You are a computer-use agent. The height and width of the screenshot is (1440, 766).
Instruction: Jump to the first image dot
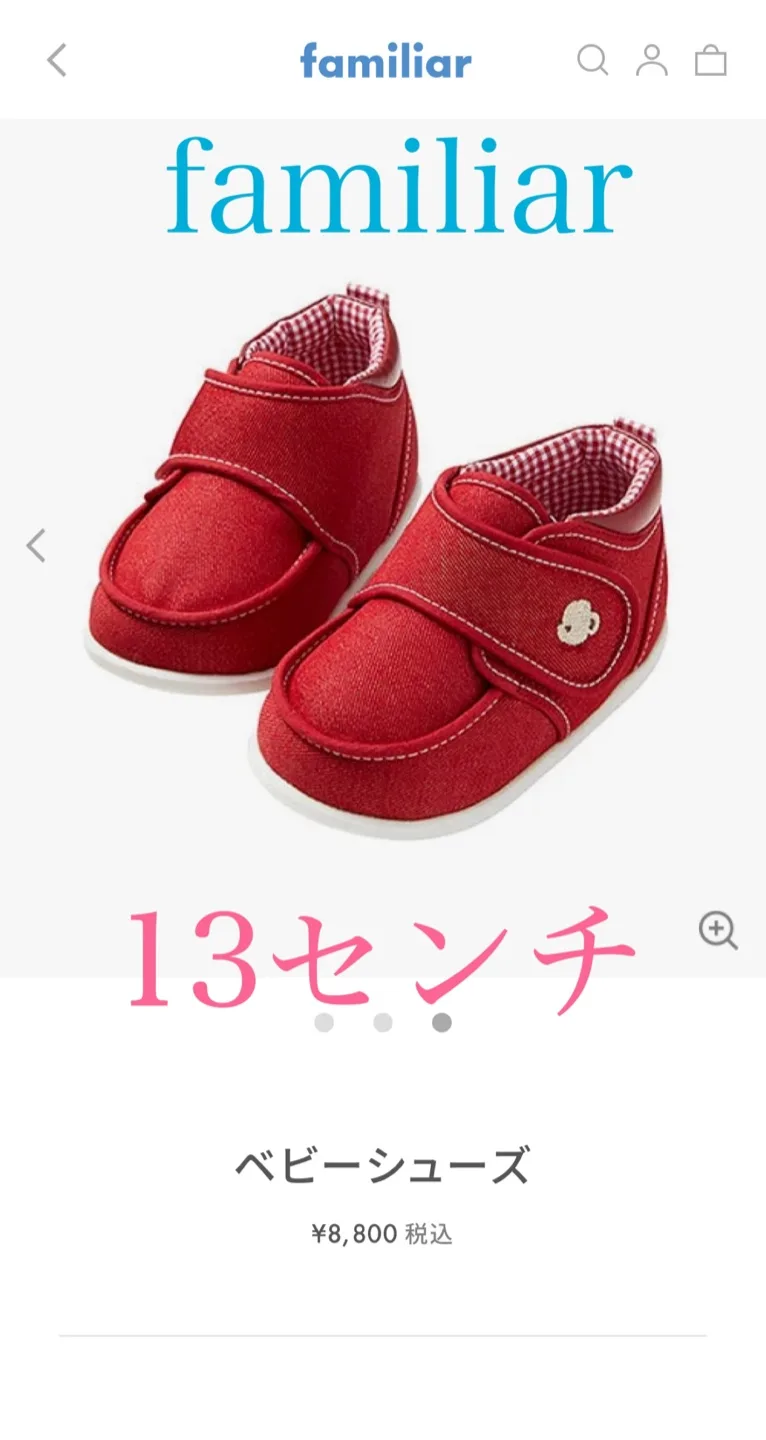(324, 1022)
